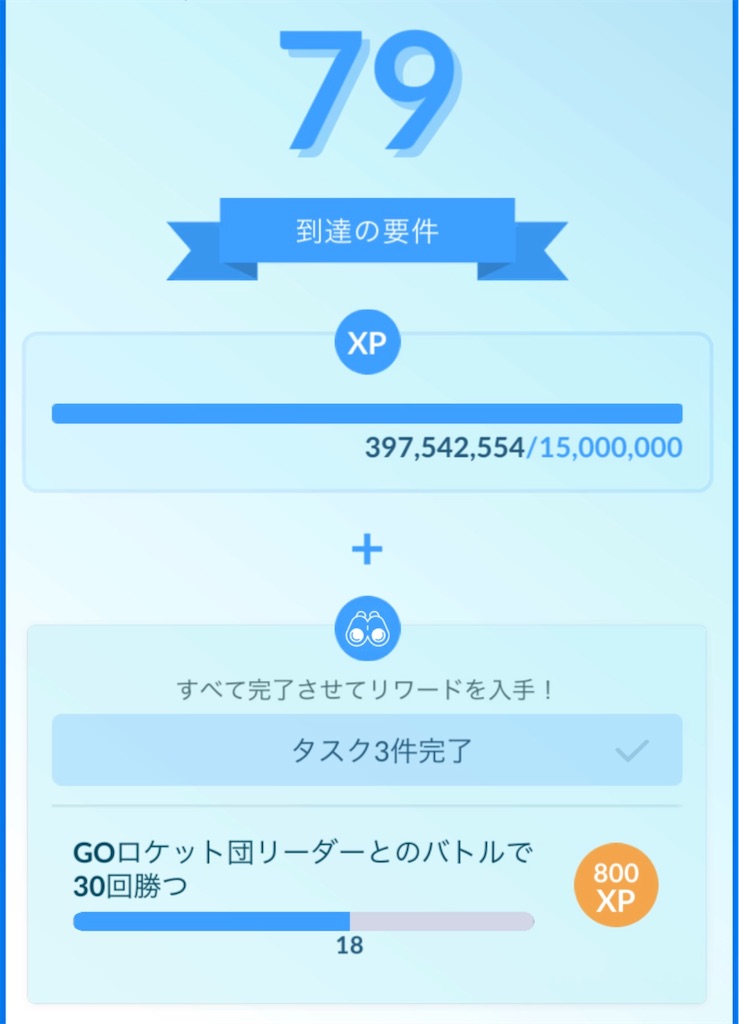The image size is (739, 1024).
Task: Click the large level 79 number
Action: tap(370, 90)
